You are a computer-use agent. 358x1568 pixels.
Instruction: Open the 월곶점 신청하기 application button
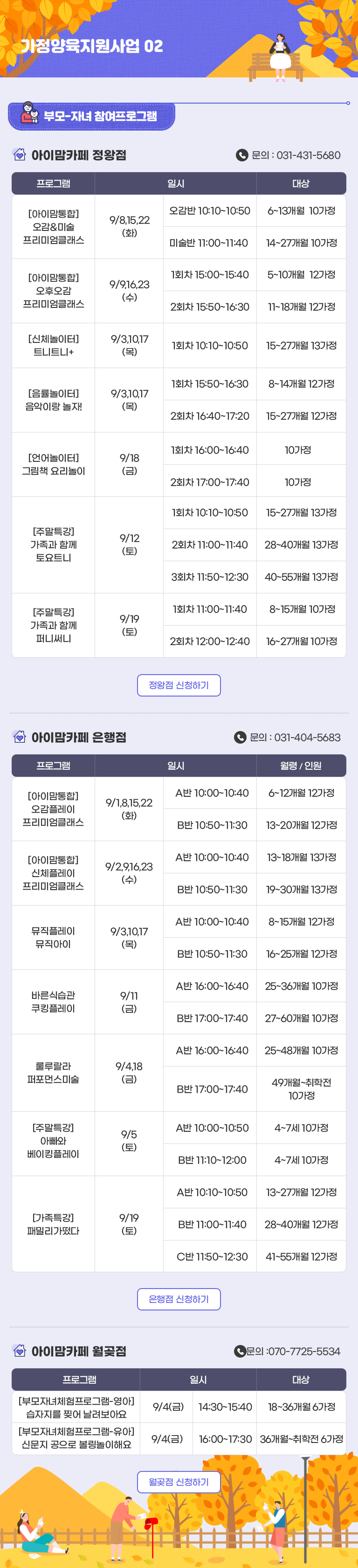179,1482
